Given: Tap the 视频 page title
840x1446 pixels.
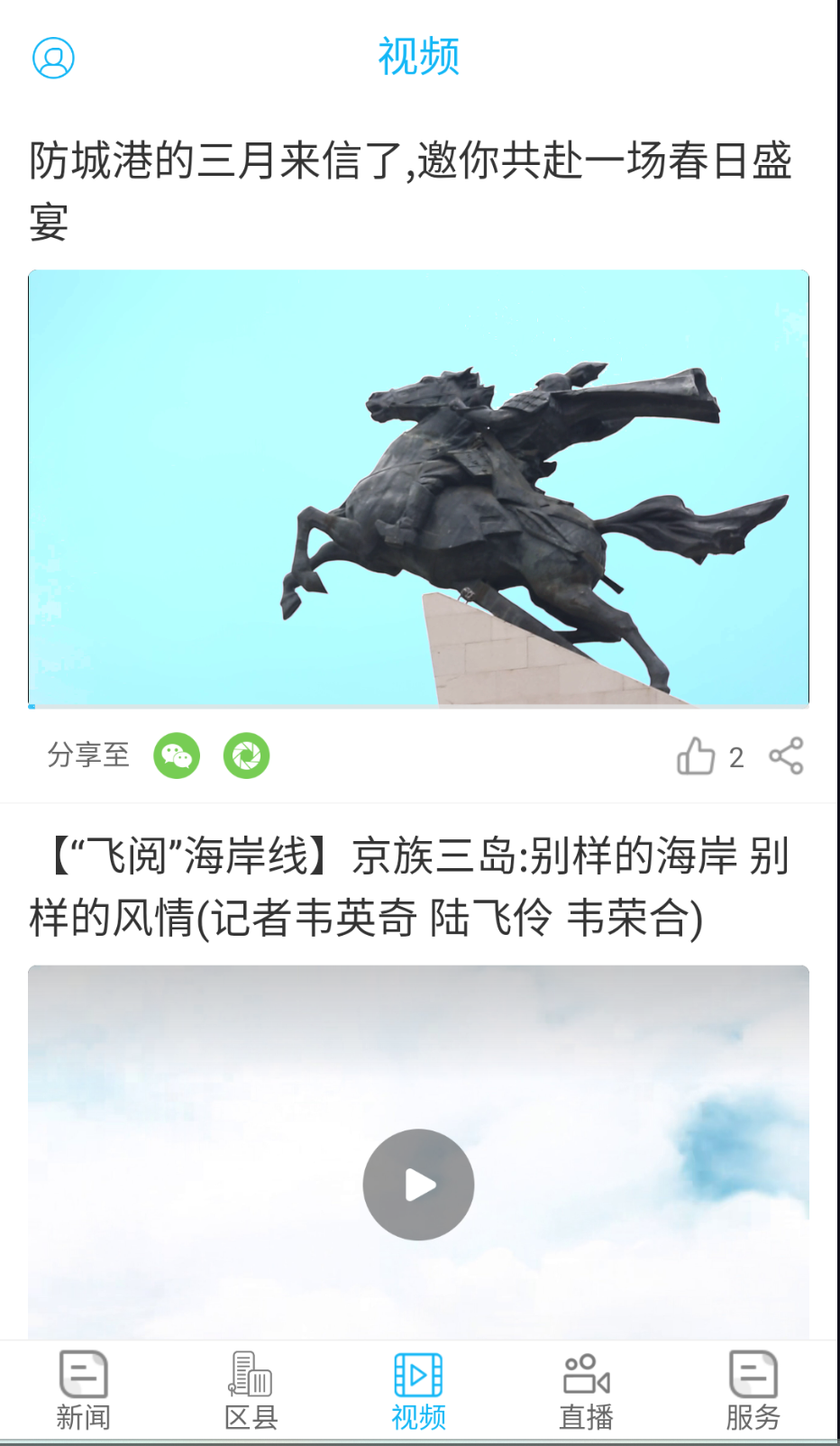Looking at the screenshot, I should coord(419,57).
